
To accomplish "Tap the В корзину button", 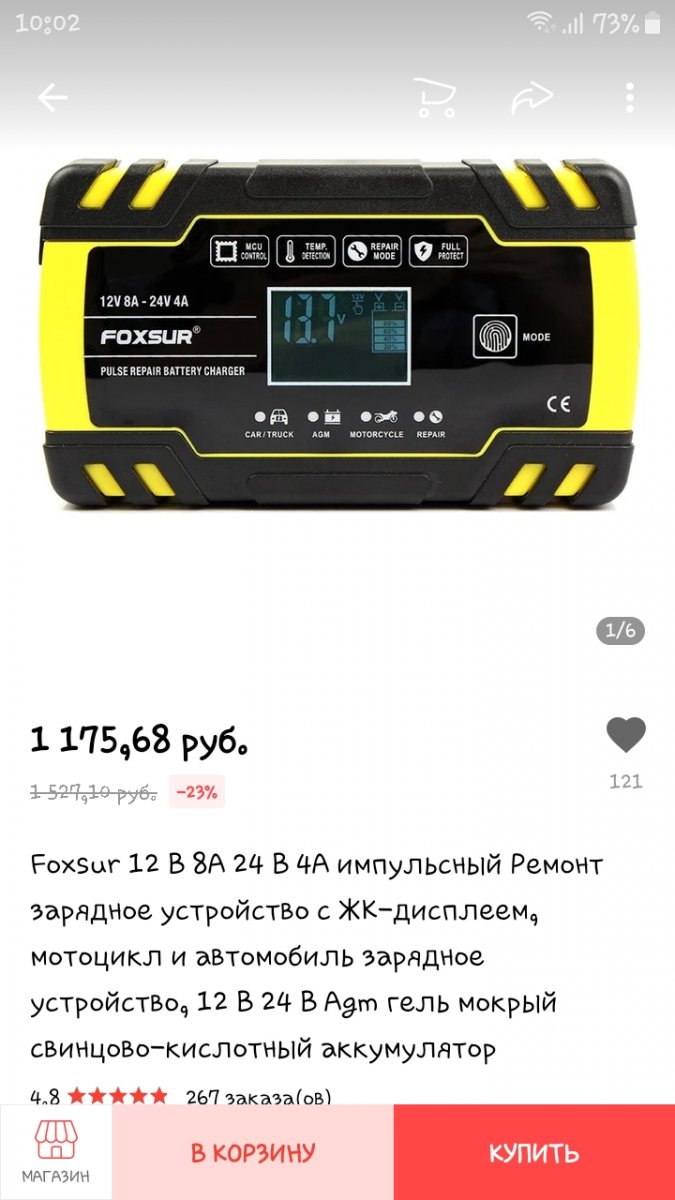I will pos(253,1152).
